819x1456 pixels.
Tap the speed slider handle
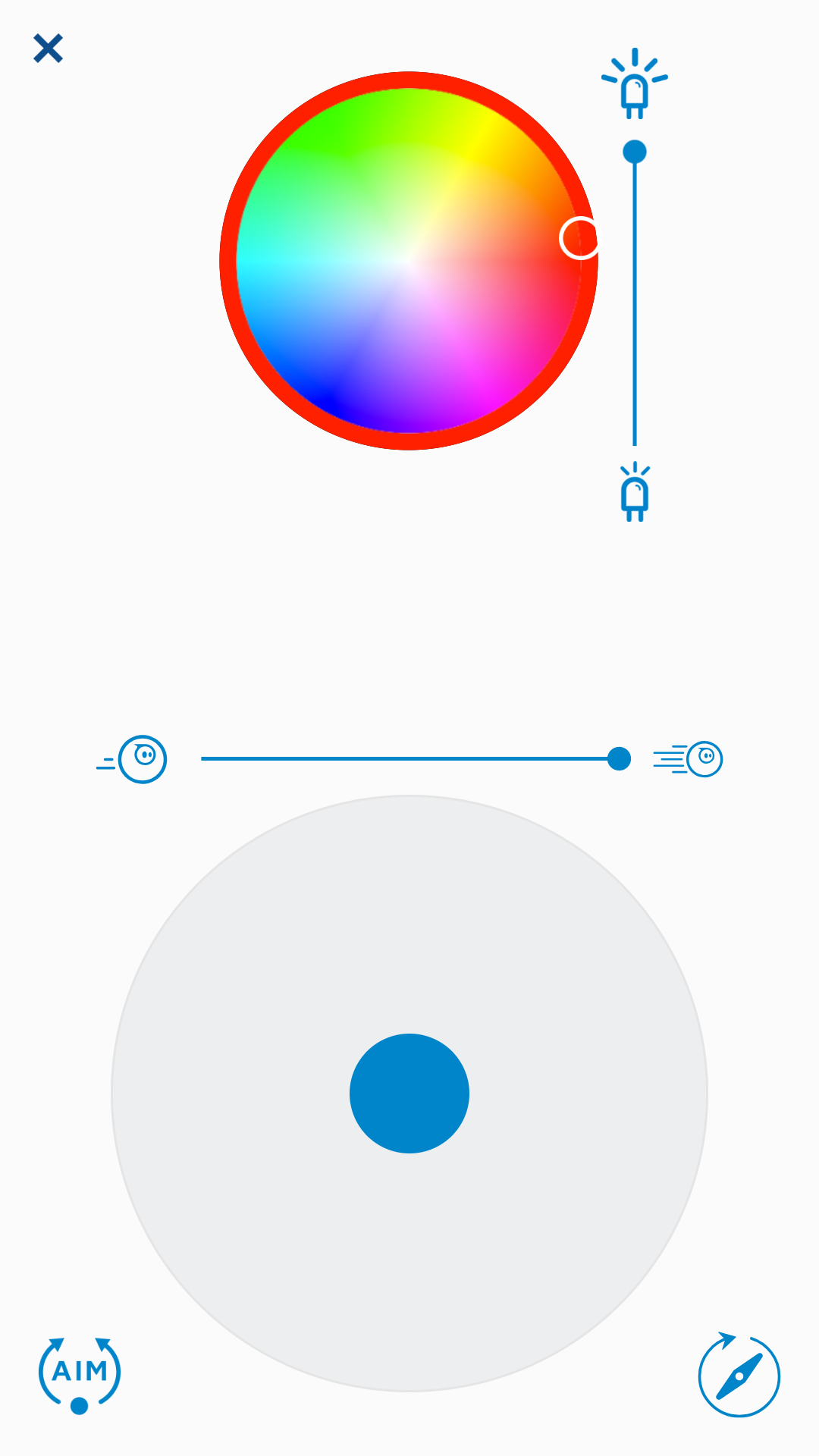point(619,758)
